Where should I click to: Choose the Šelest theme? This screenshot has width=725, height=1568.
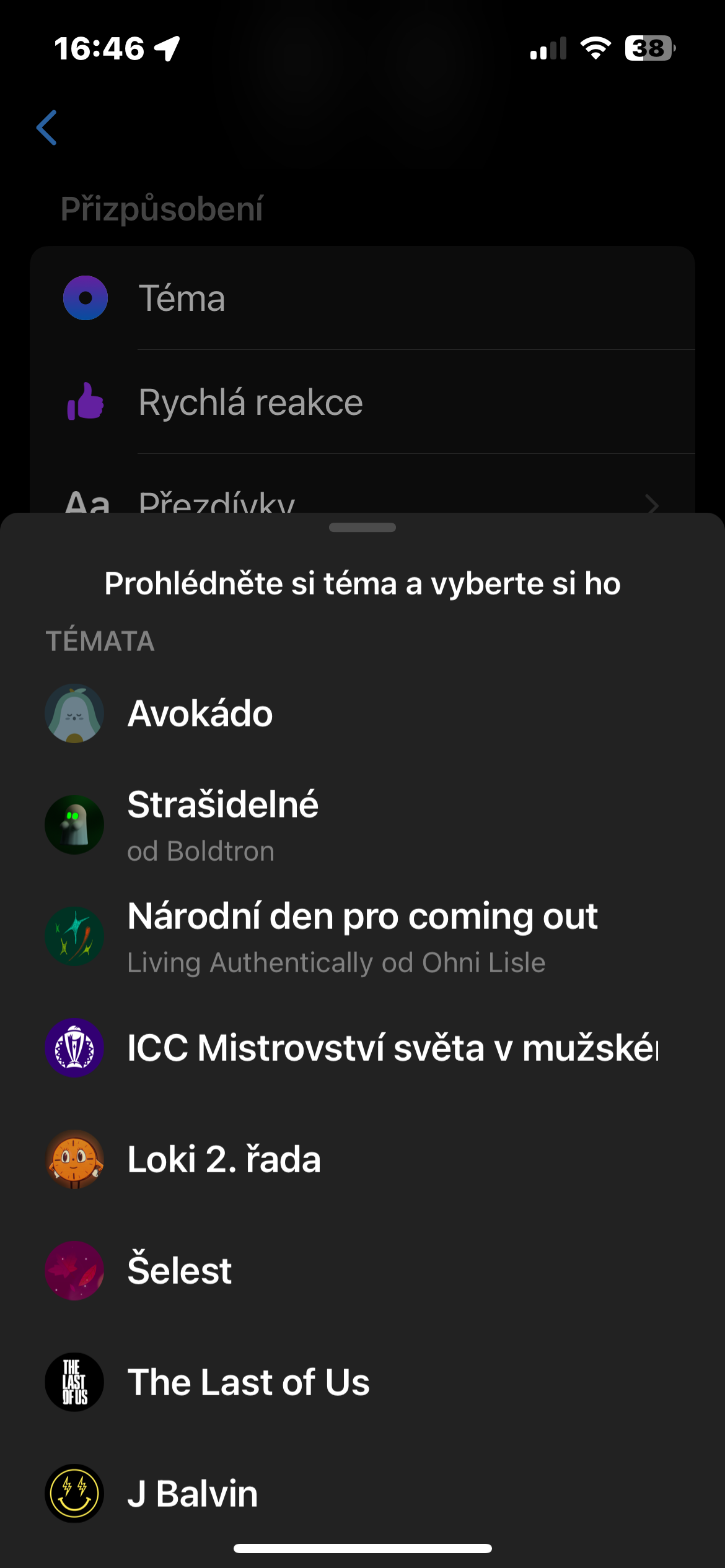coord(180,1271)
